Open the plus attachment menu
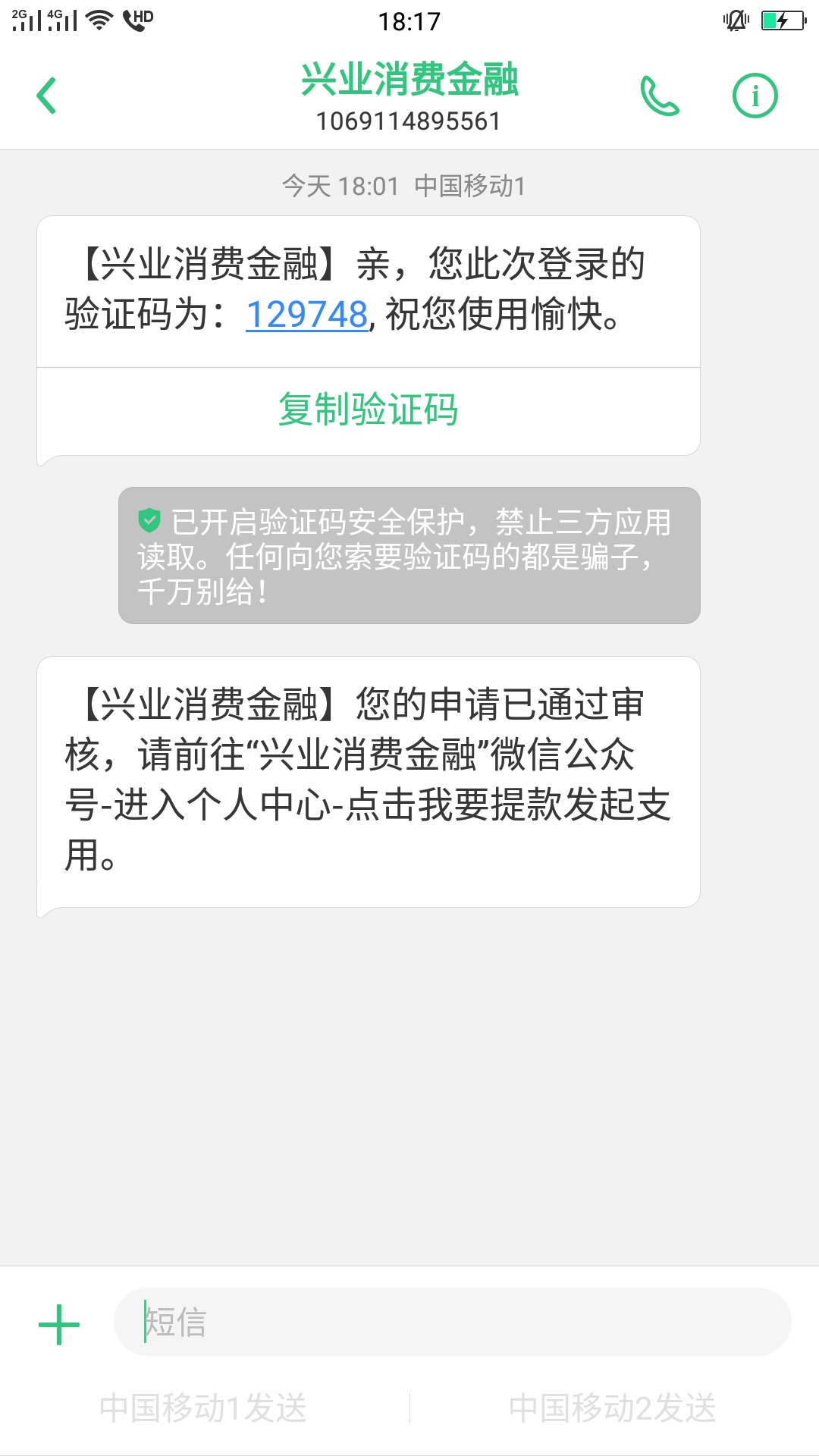The width and height of the screenshot is (819, 1456). click(59, 1324)
